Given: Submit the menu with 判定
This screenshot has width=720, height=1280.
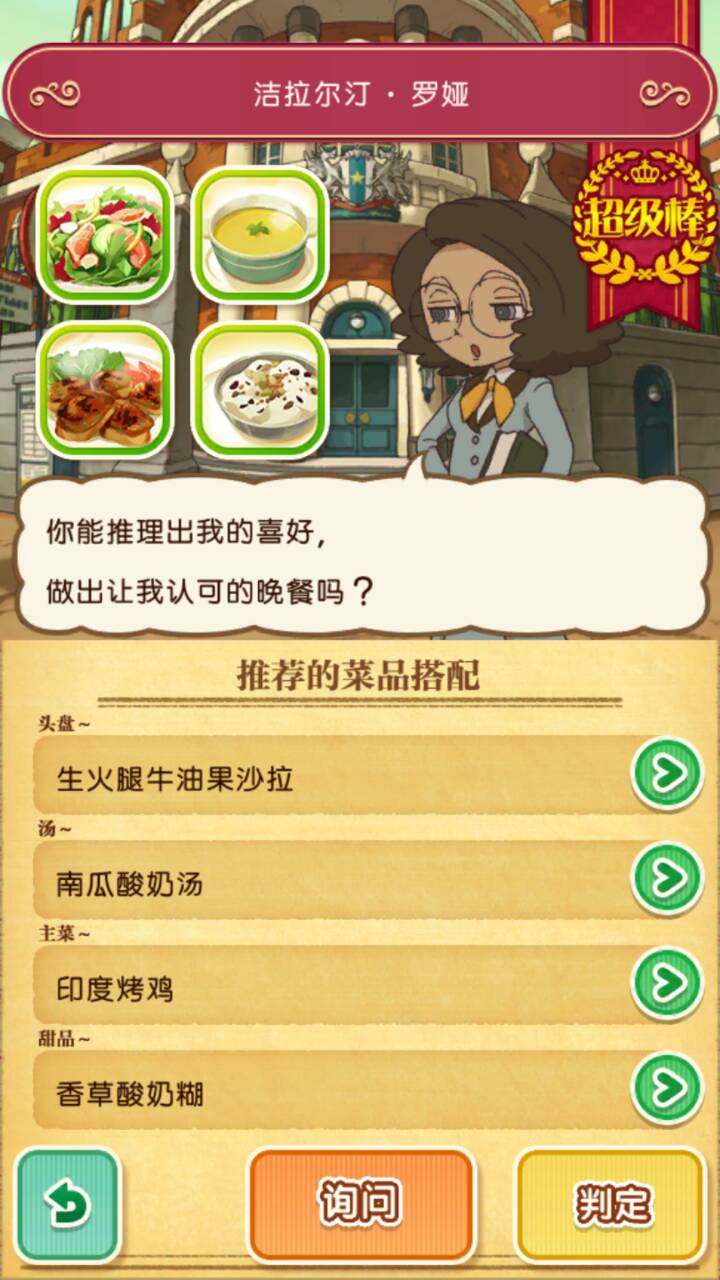Looking at the screenshot, I should (x=612, y=1204).
